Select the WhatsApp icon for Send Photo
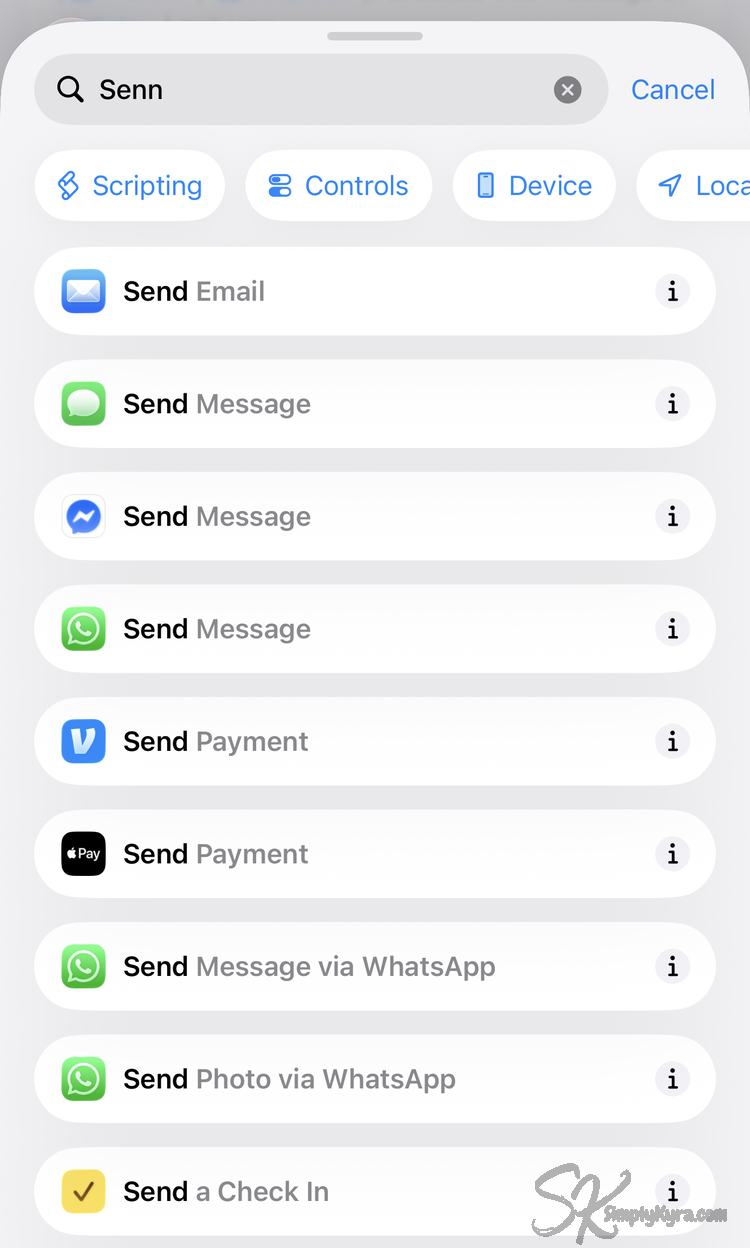The height and width of the screenshot is (1248, 750). (83, 1079)
